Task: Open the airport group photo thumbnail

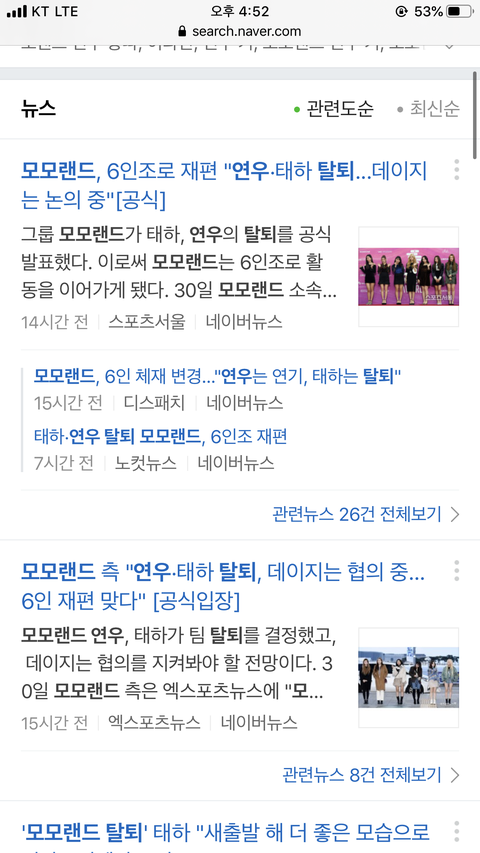Action: [408, 677]
